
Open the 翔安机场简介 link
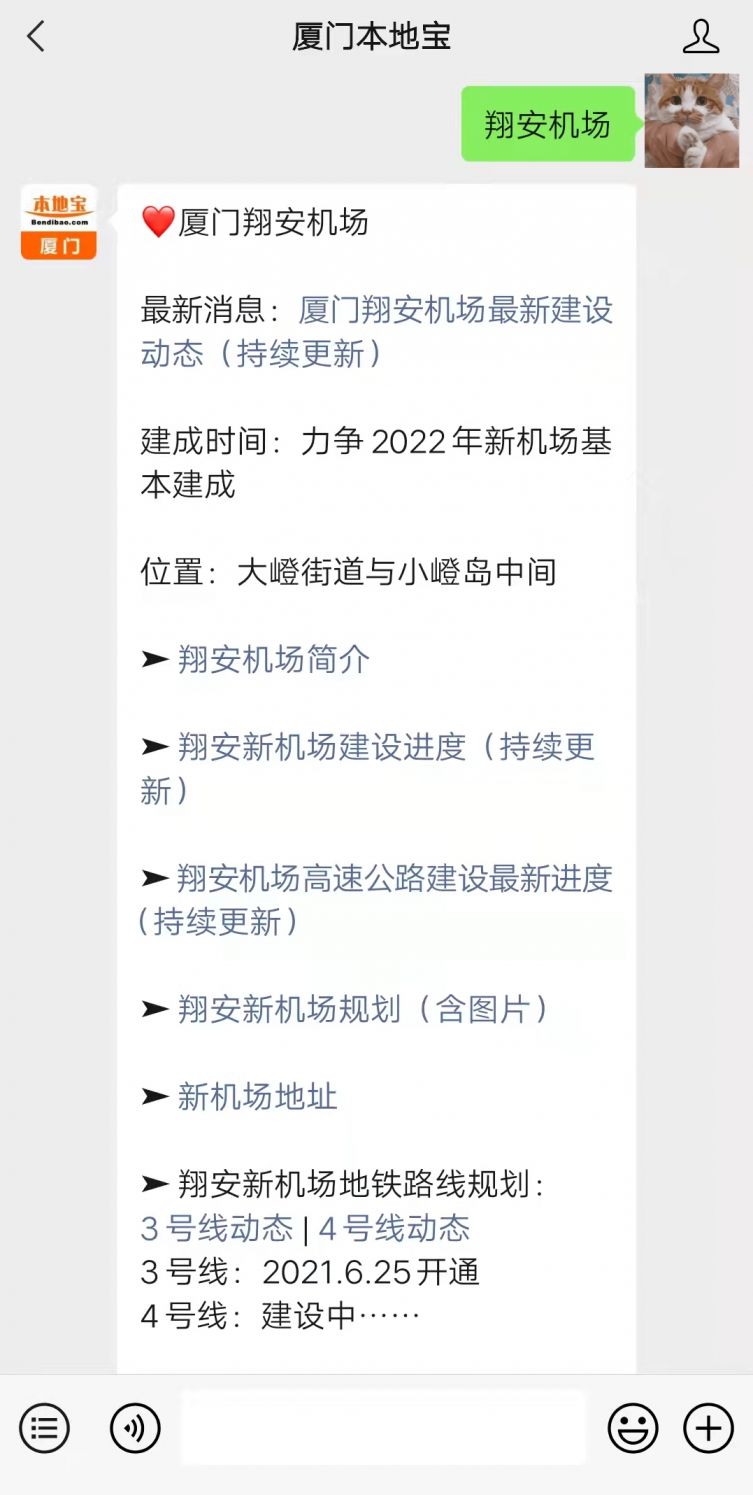(274, 660)
